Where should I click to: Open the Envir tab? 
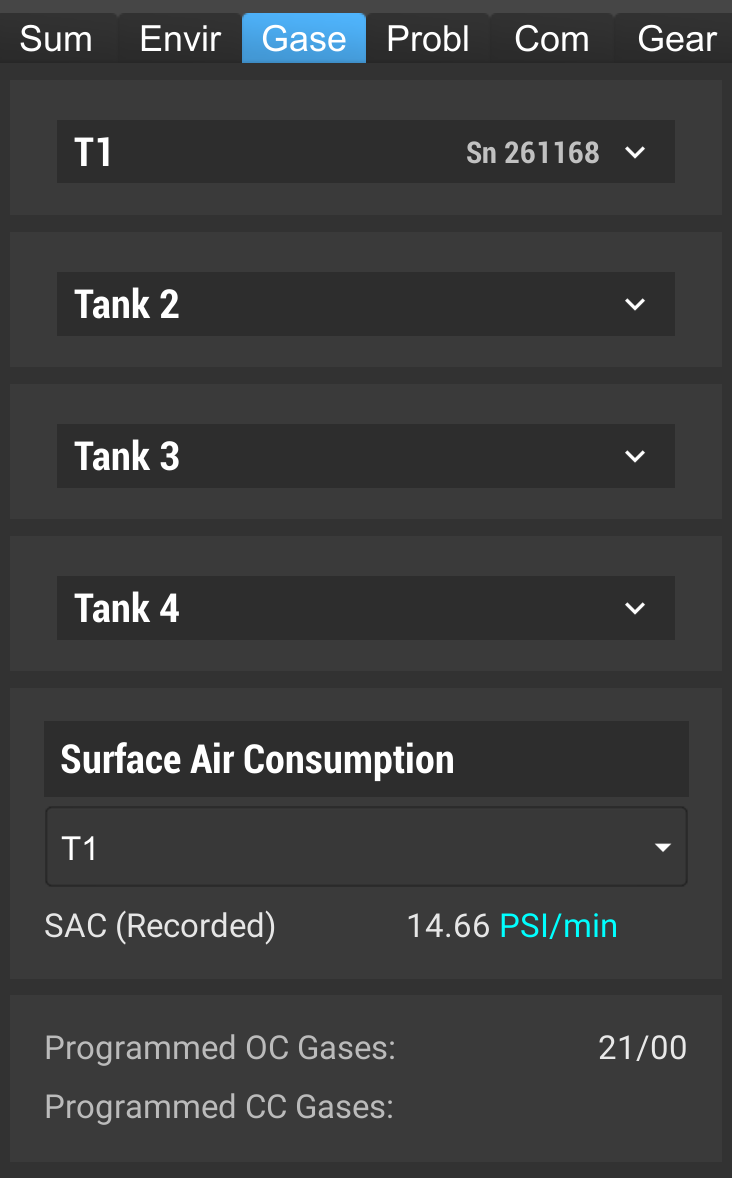pyautogui.click(x=178, y=38)
